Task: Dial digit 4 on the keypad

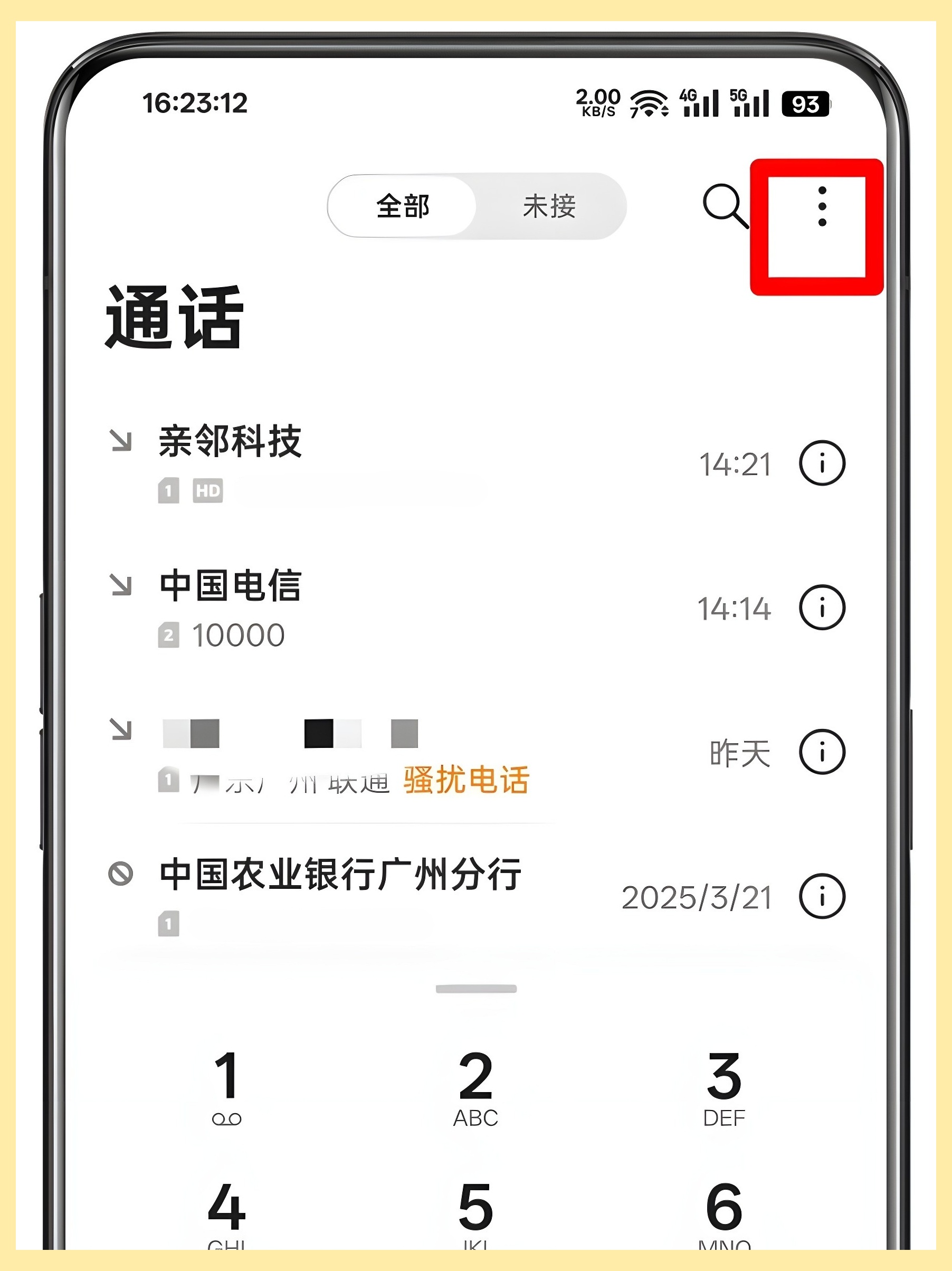Action: [227, 1212]
